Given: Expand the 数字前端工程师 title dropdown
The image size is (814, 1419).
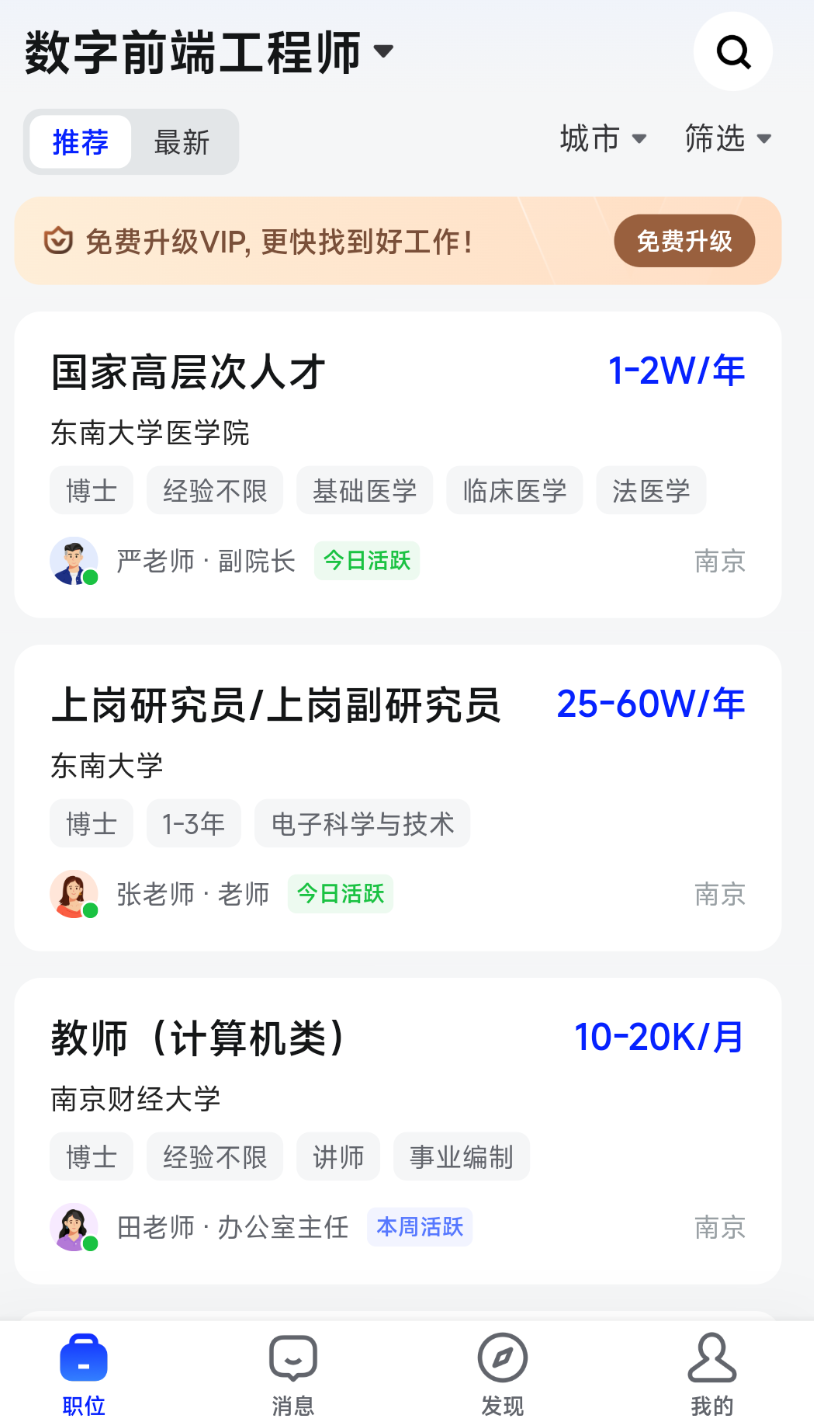Looking at the screenshot, I should click(x=384, y=52).
